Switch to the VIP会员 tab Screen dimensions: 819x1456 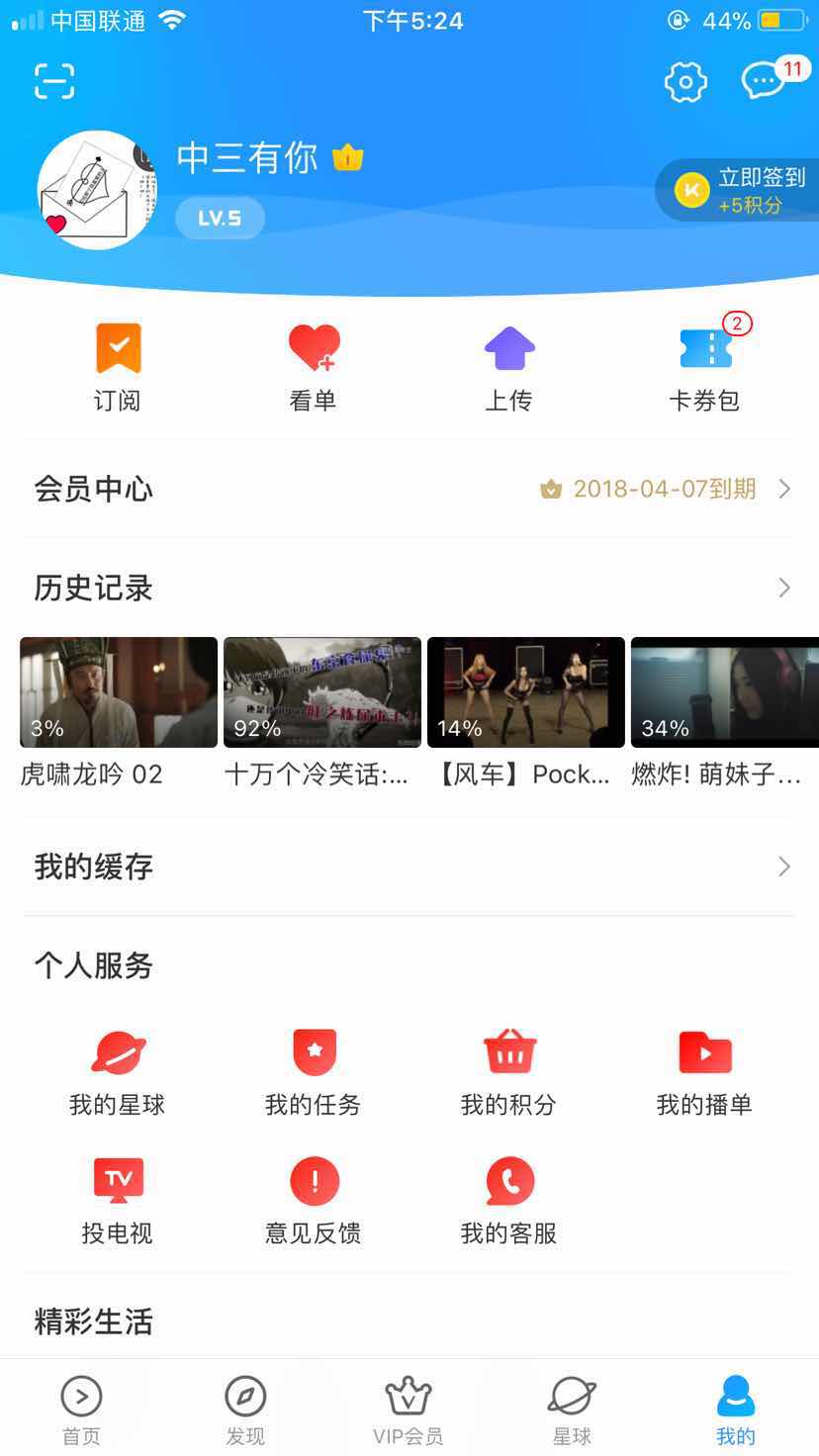pos(409,1409)
